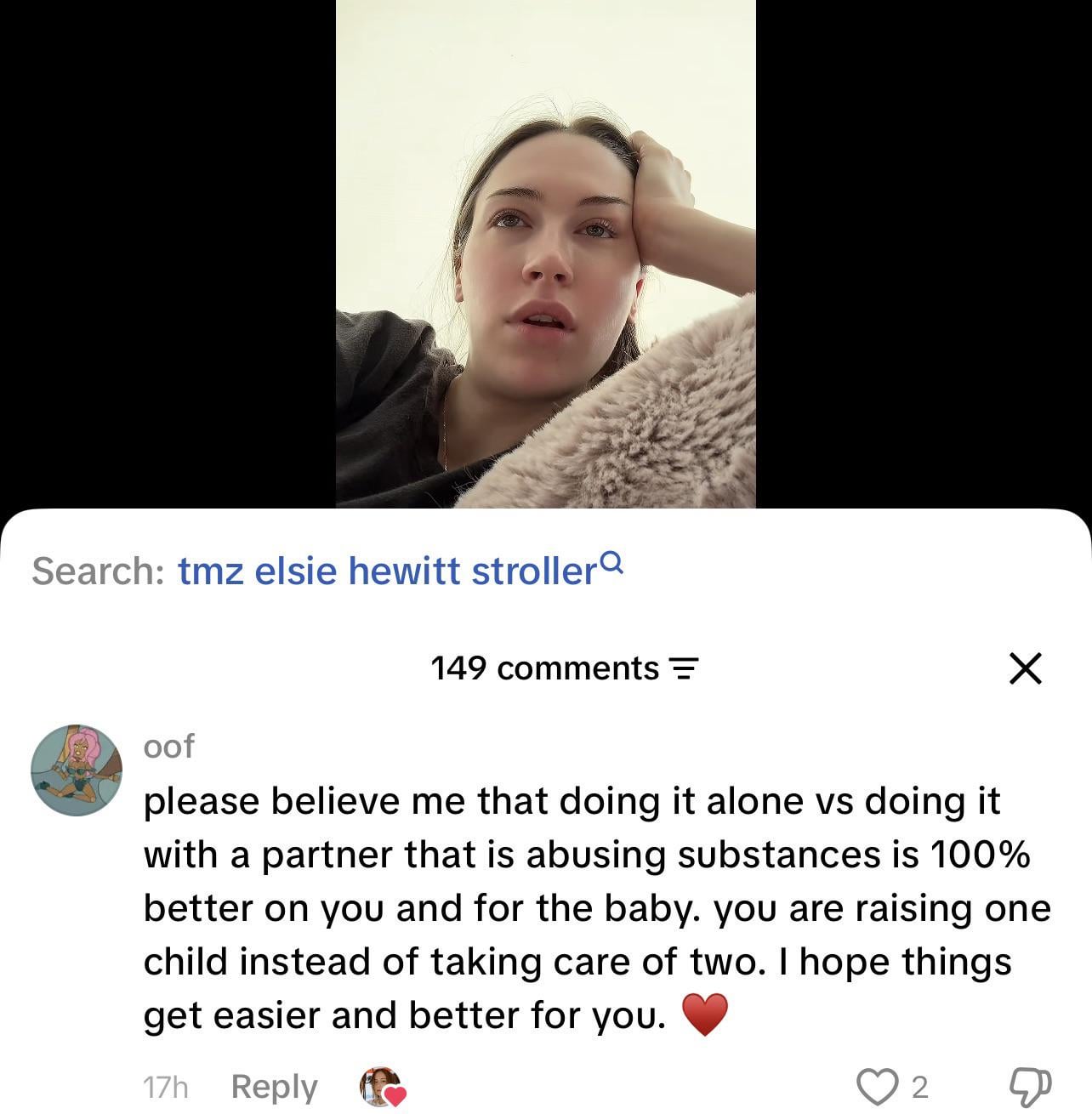Open the suggested search for tmz elsie hewitt stroller
Image resolution: width=1092 pixels, height=1114 pixels.
[x=401, y=570]
